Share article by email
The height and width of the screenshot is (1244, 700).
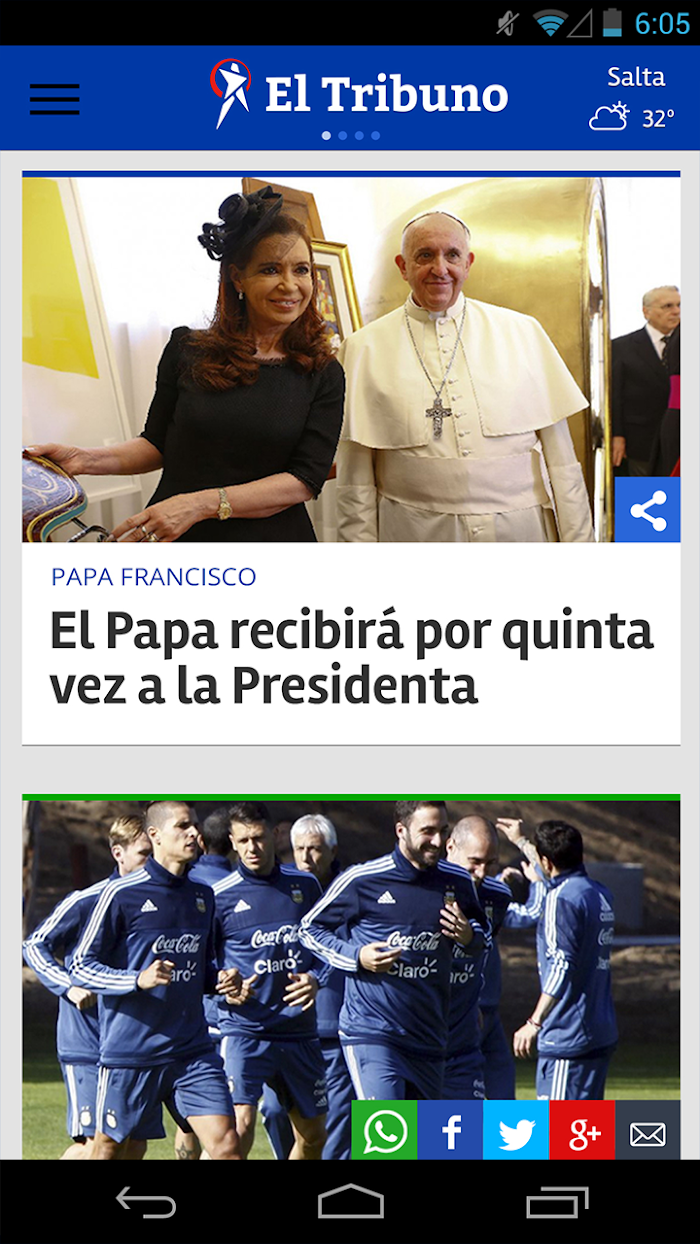(647, 1132)
